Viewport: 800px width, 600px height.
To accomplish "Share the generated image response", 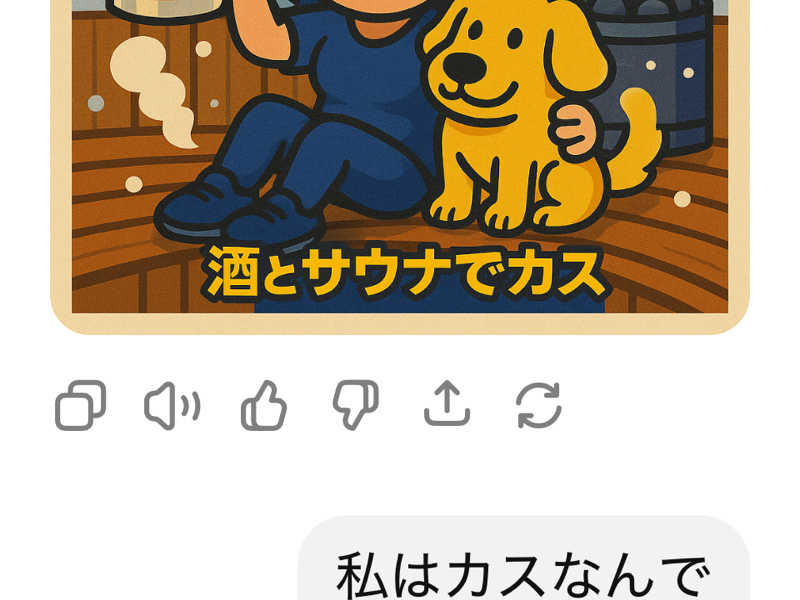I will pos(447,406).
